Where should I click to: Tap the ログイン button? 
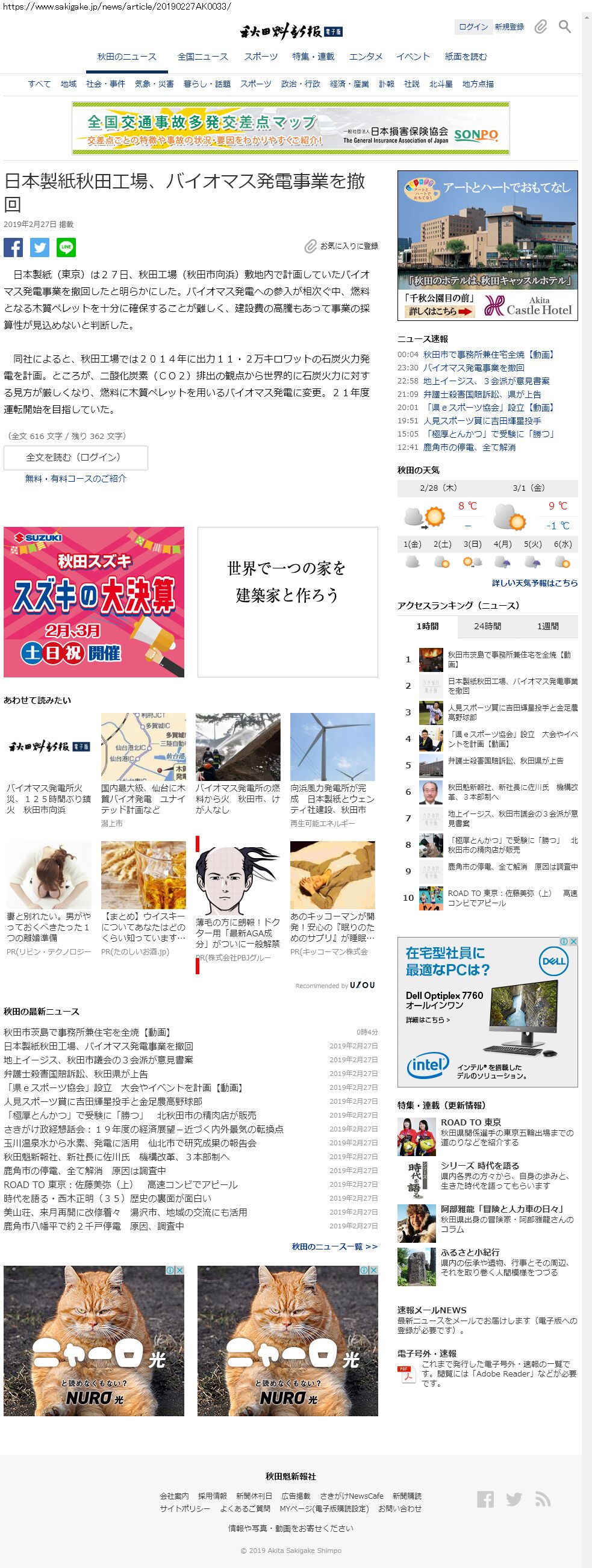click(x=473, y=26)
